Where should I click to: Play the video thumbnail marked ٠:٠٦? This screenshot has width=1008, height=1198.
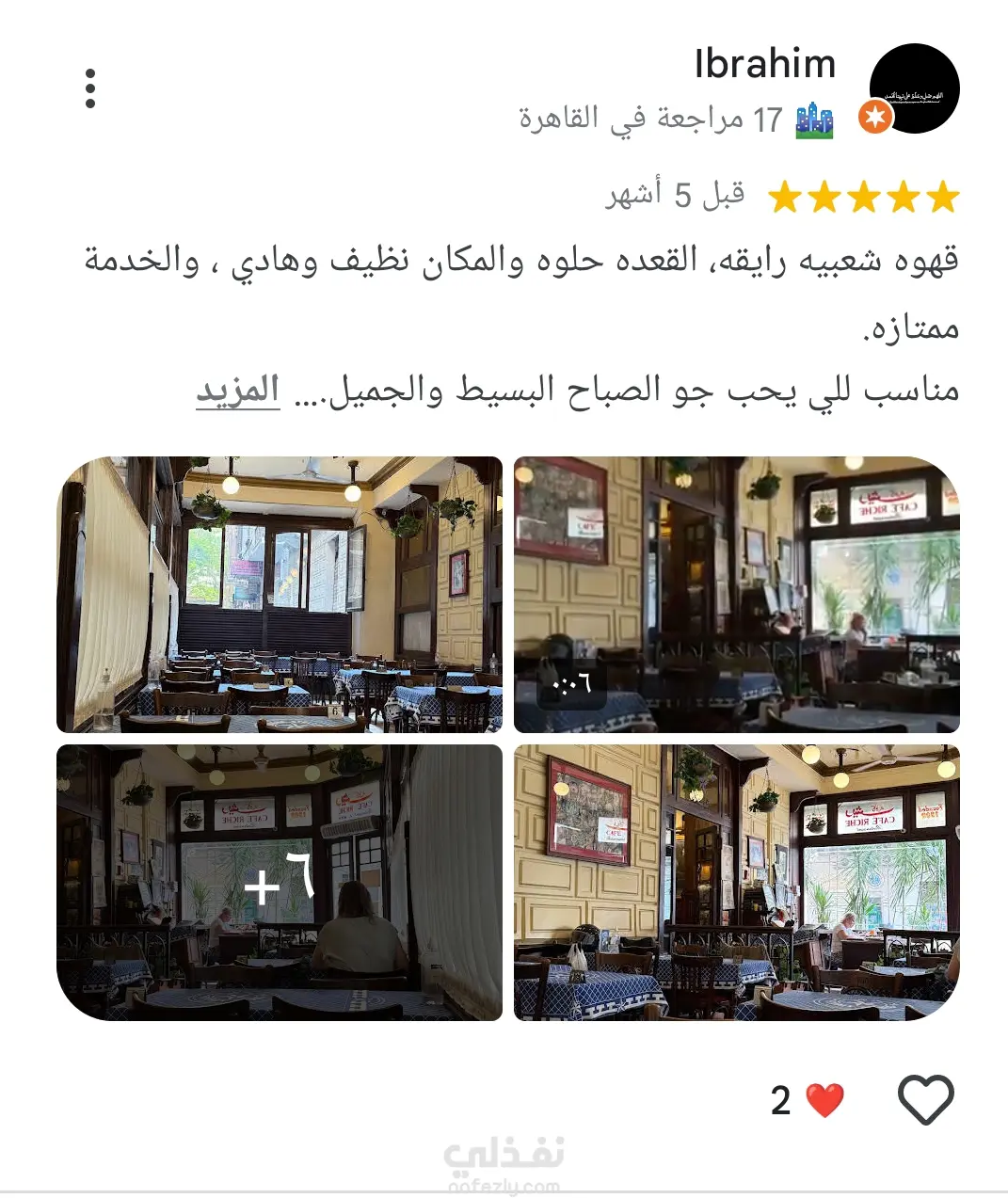coord(736,595)
